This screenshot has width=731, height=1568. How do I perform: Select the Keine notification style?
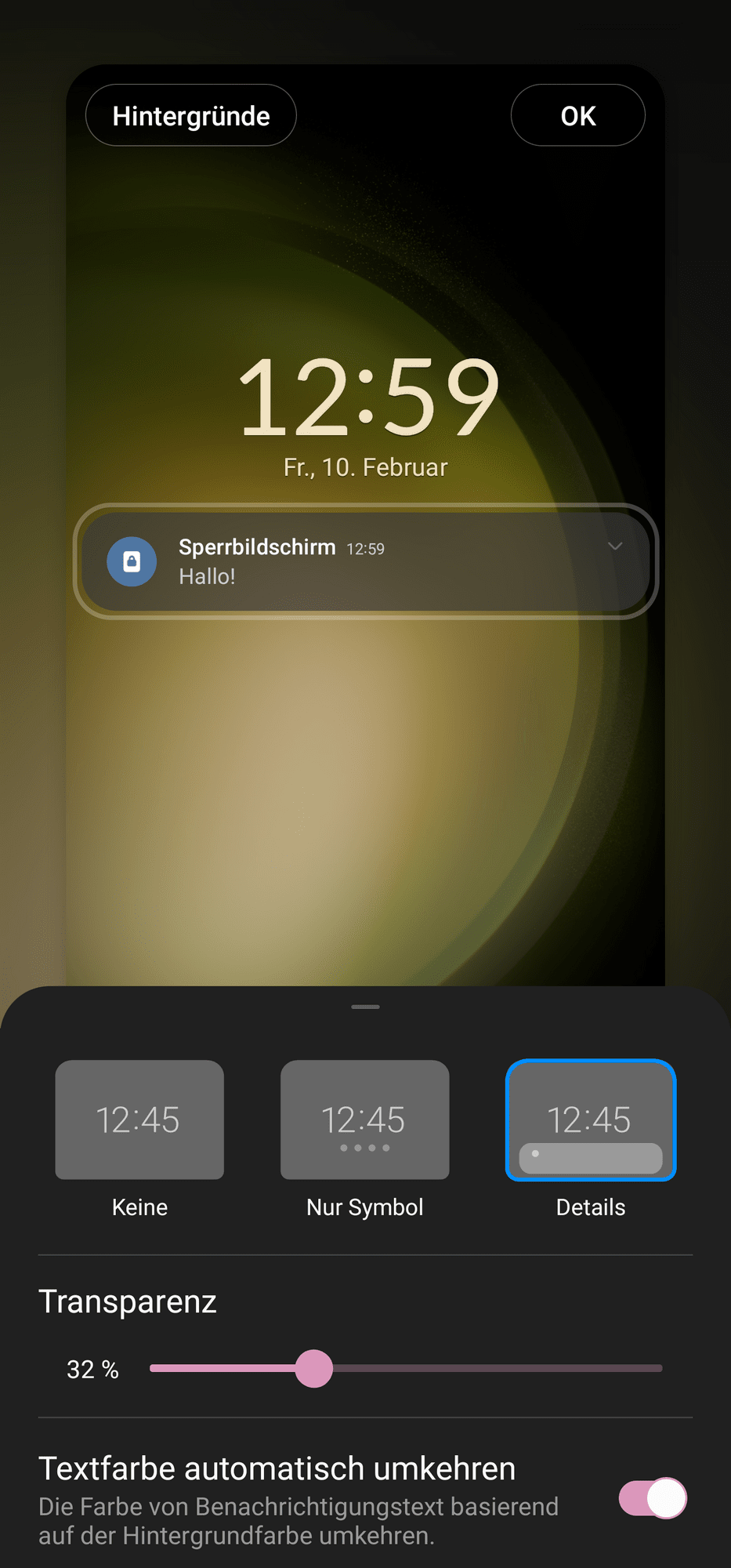(x=139, y=1120)
